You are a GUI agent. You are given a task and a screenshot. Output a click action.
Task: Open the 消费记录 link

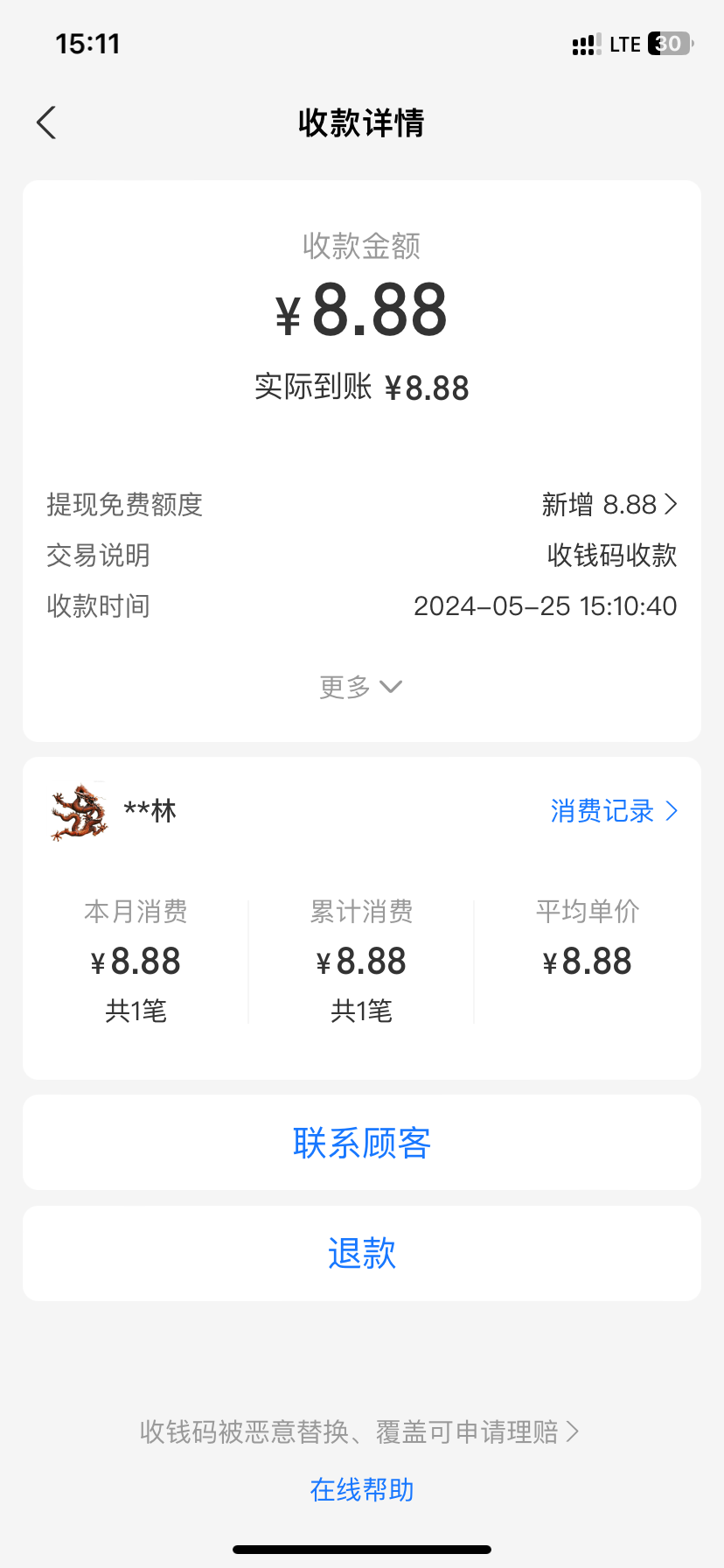tap(613, 811)
